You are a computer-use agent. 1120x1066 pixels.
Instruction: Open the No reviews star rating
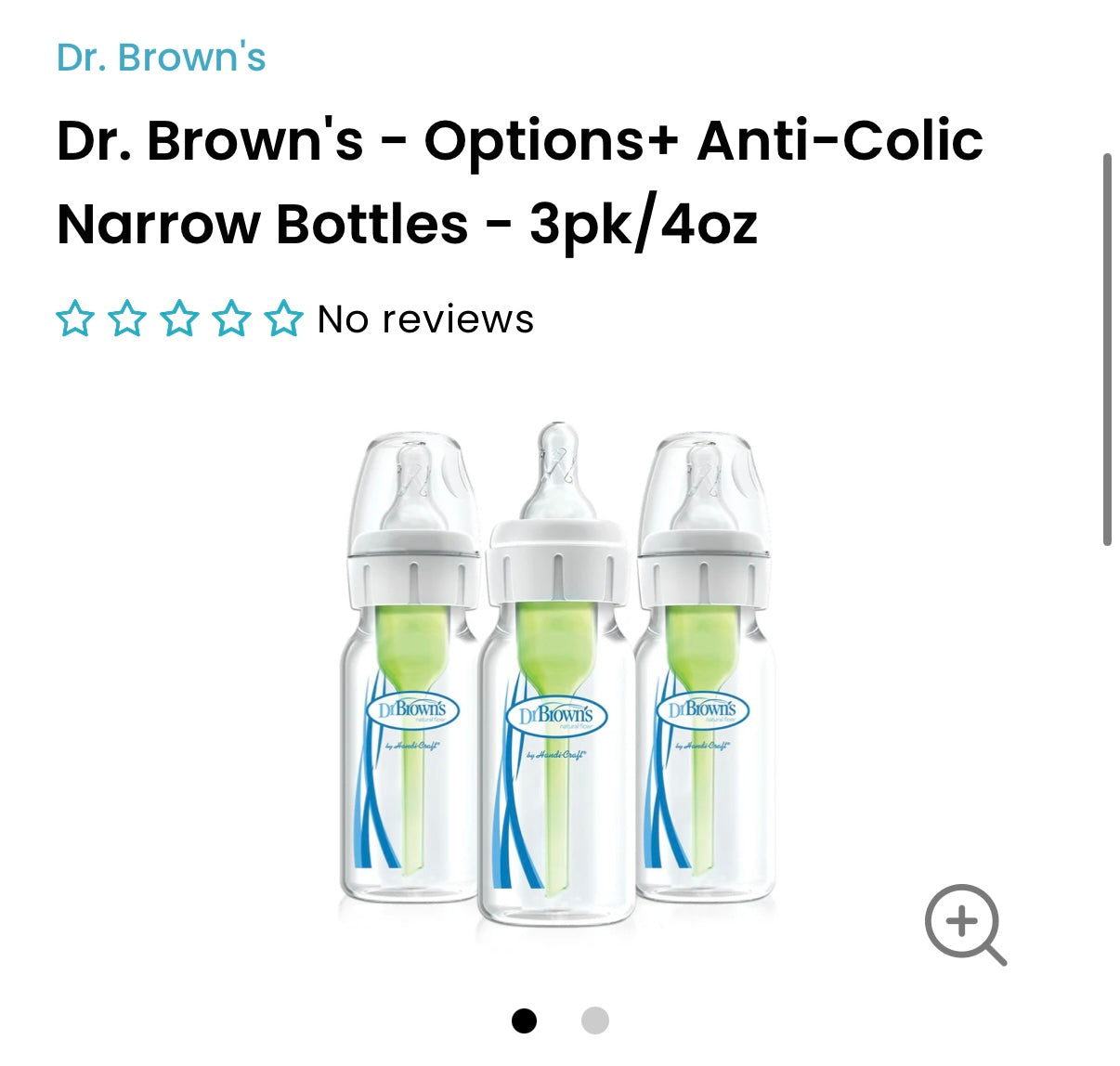tap(295, 319)
